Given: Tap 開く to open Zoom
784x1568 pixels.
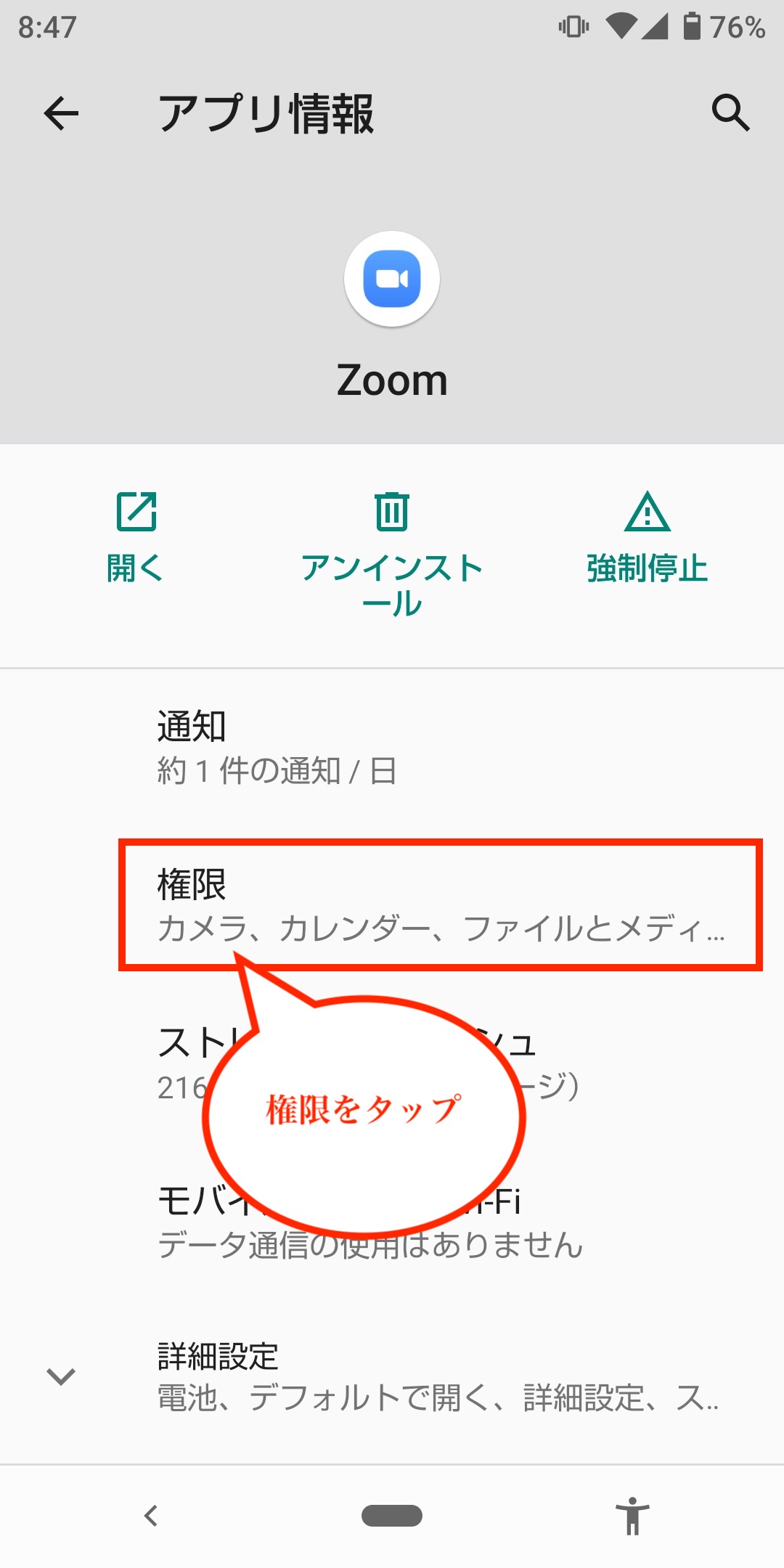Looking at the screenshot, I should (x=136, y=537).
